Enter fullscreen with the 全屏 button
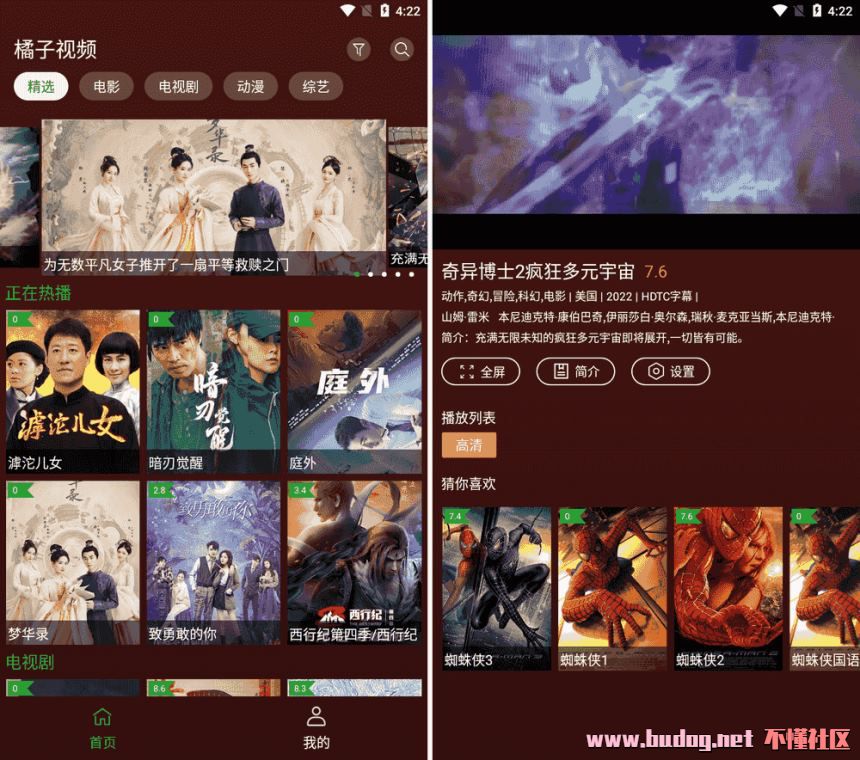This screenshot has width=860, height=760. tap(482, 371)
